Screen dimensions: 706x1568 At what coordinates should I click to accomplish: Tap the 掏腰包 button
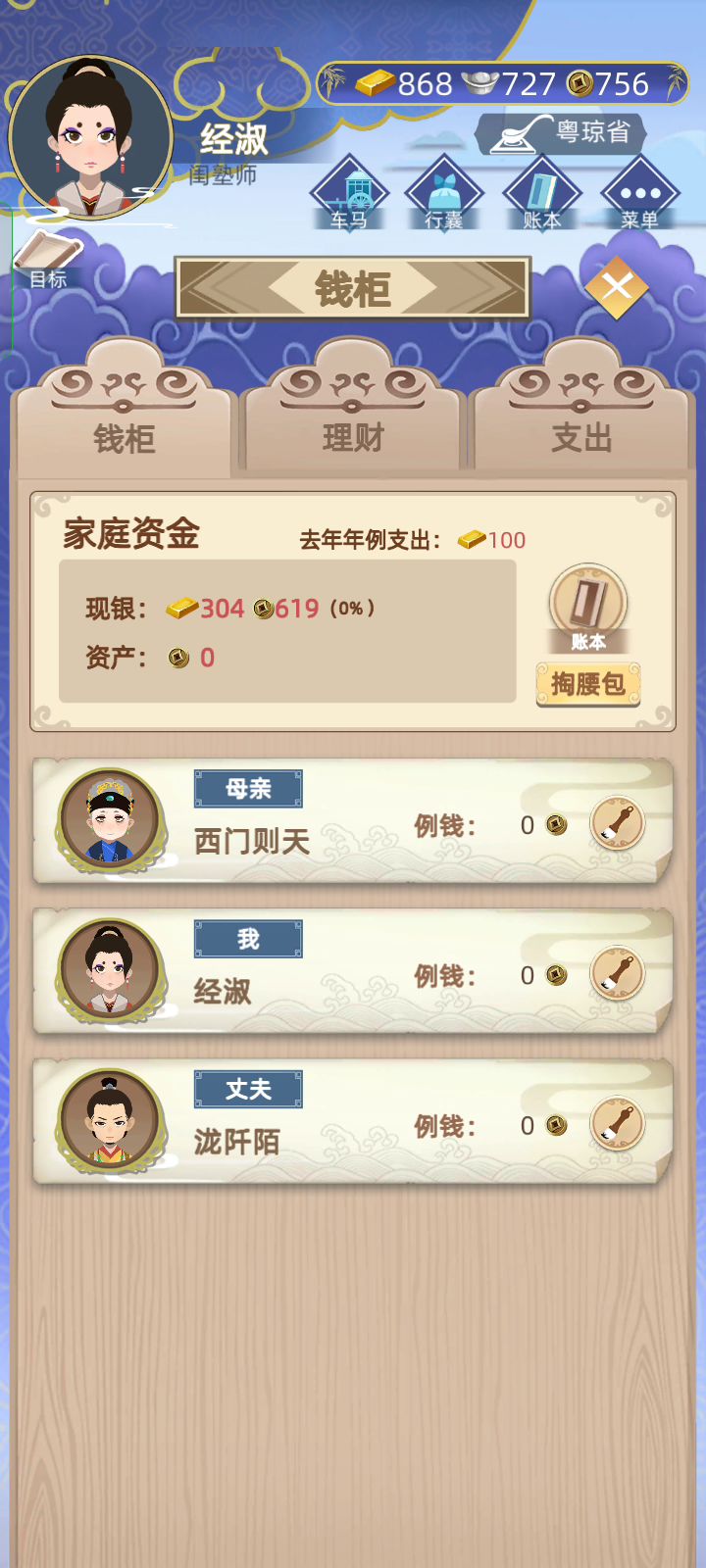(x=588, y=683)
